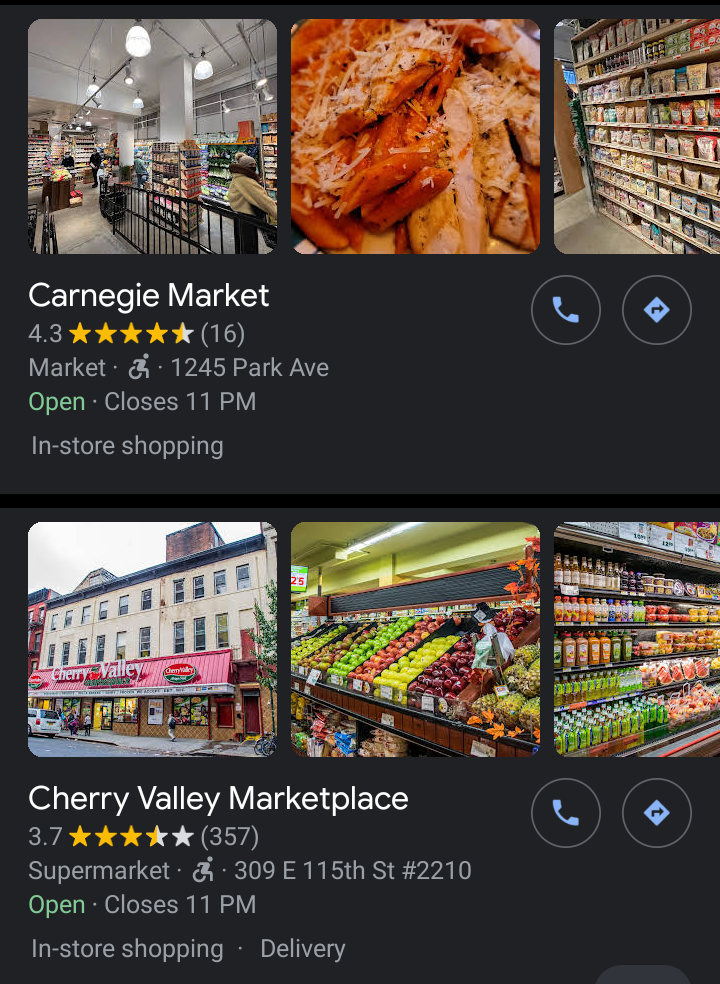Call Carnegie Market

click(x=566, y=310)
